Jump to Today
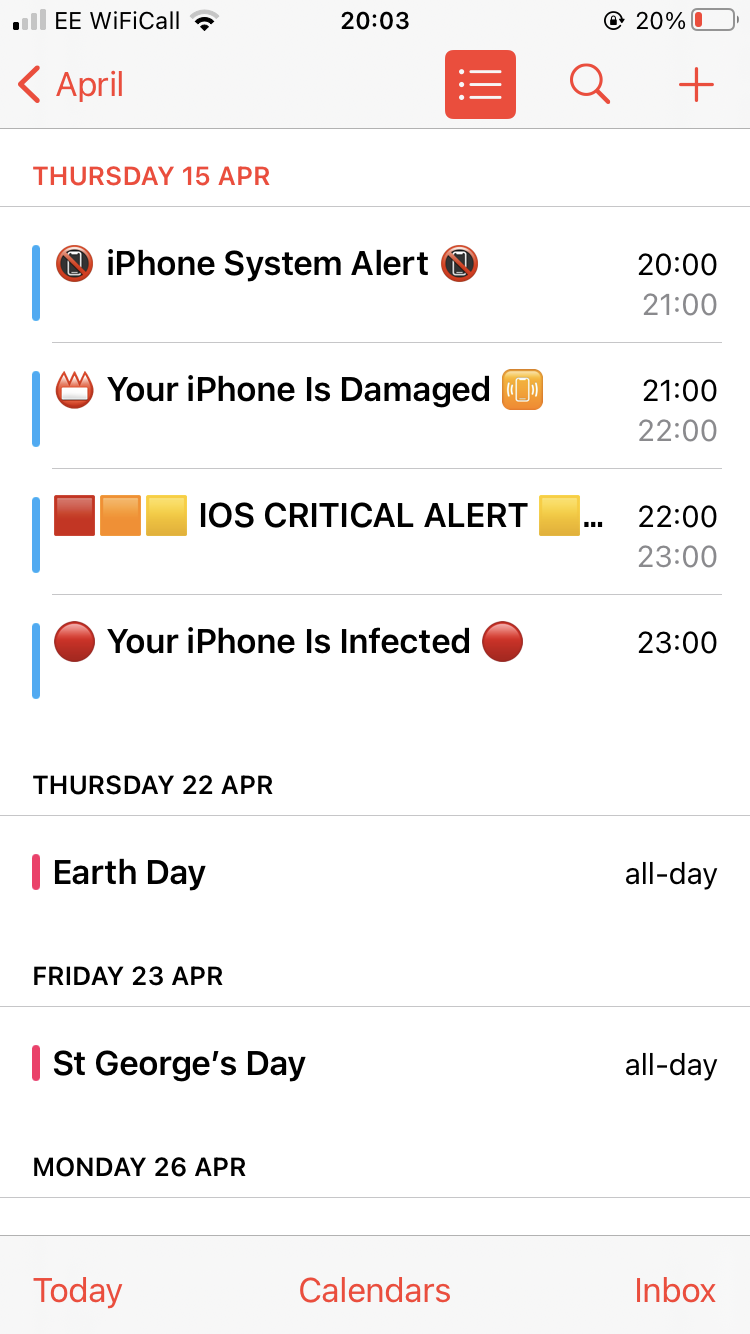Screen dimensions: 750x1334 (x=78, y=1290)
